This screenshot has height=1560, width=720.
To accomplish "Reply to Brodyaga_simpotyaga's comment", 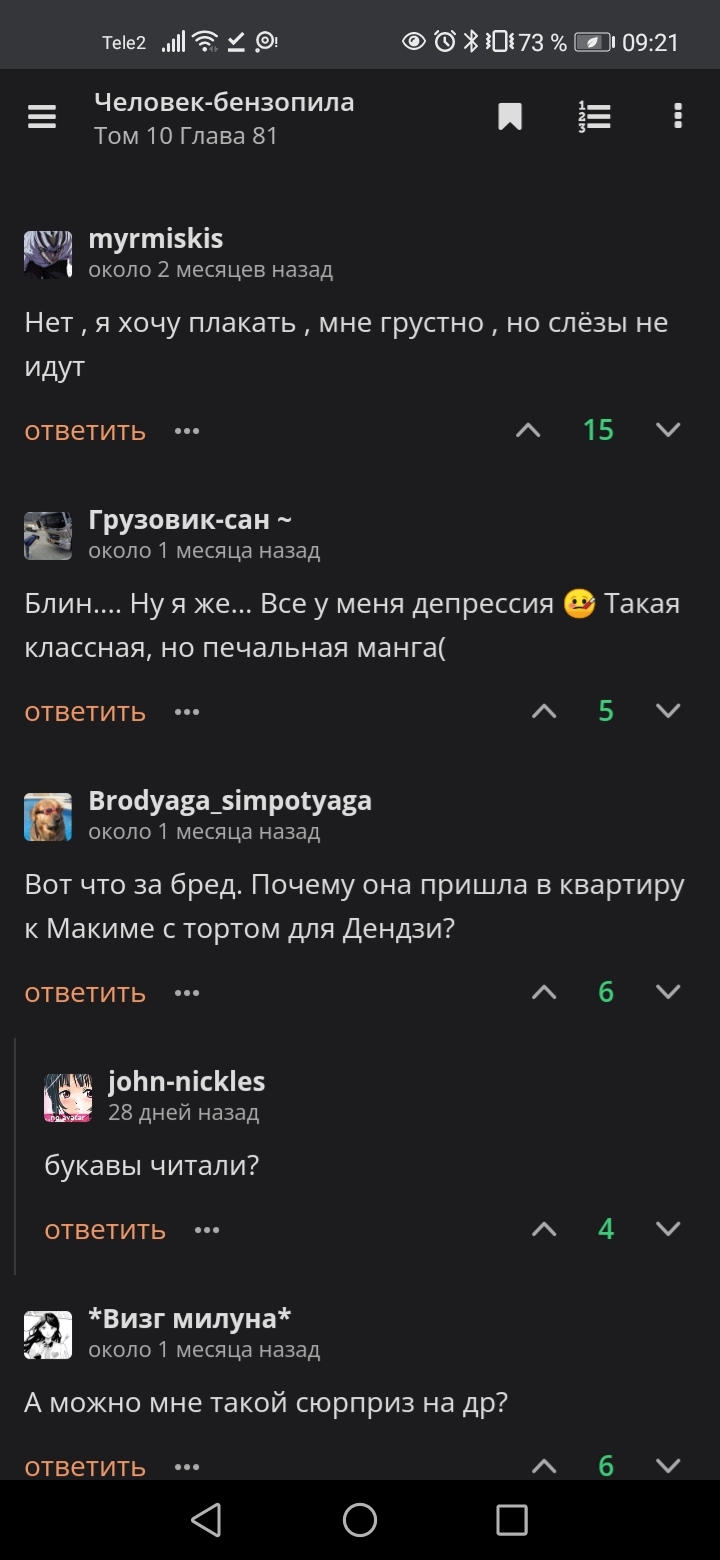I will (85, 993).
